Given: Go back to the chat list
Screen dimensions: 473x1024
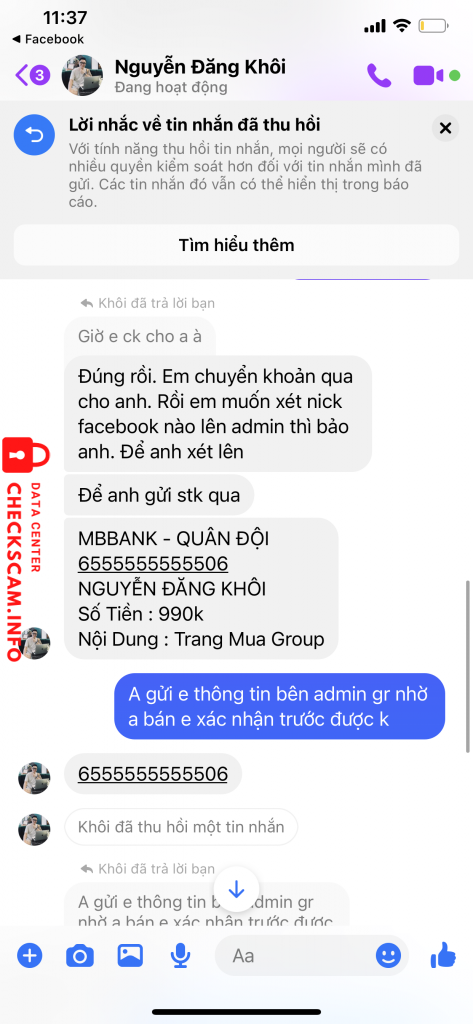Looking at the screenshot, I should pos(32,74).
